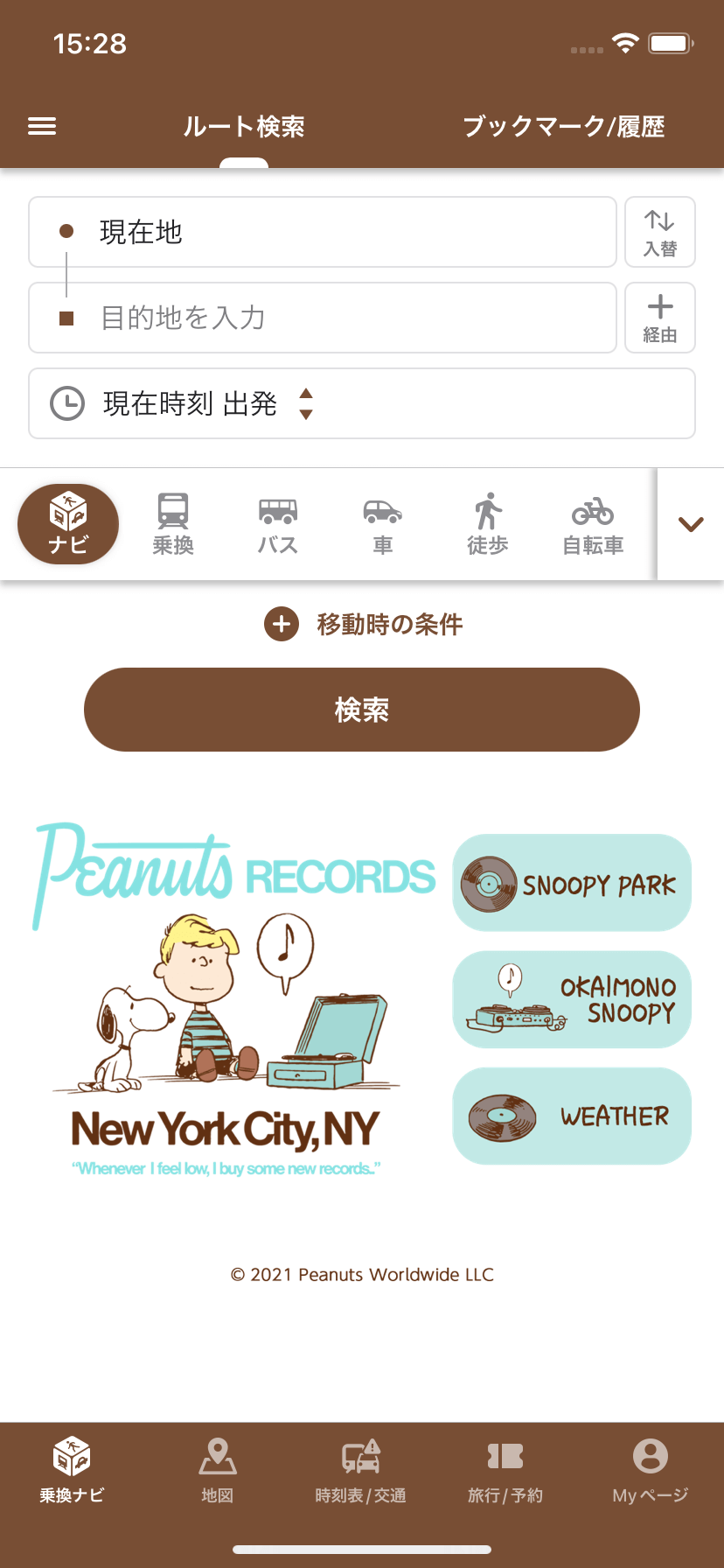Open the hamburger menu

pyautogui.click(x=42, y=127)
